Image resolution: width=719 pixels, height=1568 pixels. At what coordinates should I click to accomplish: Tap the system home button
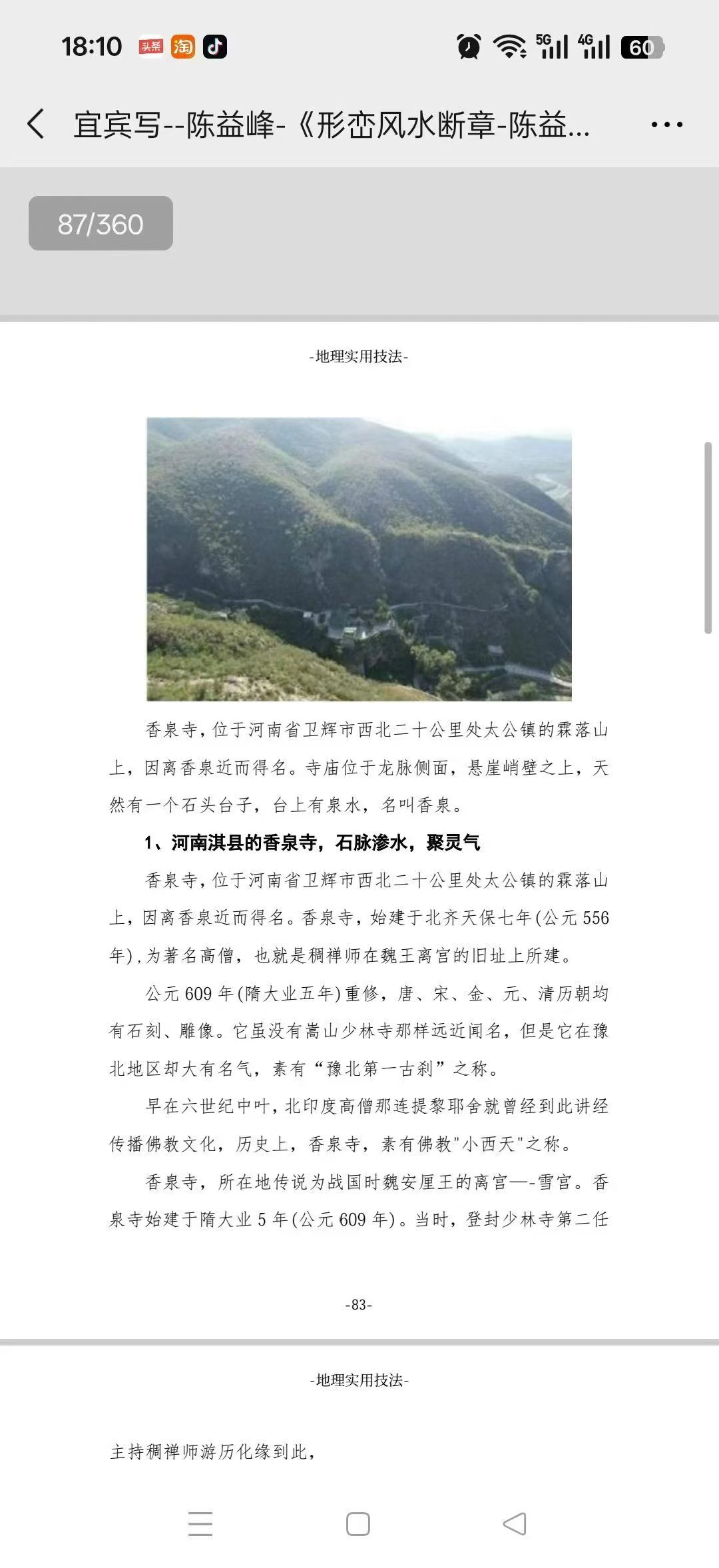(358, 1524)
